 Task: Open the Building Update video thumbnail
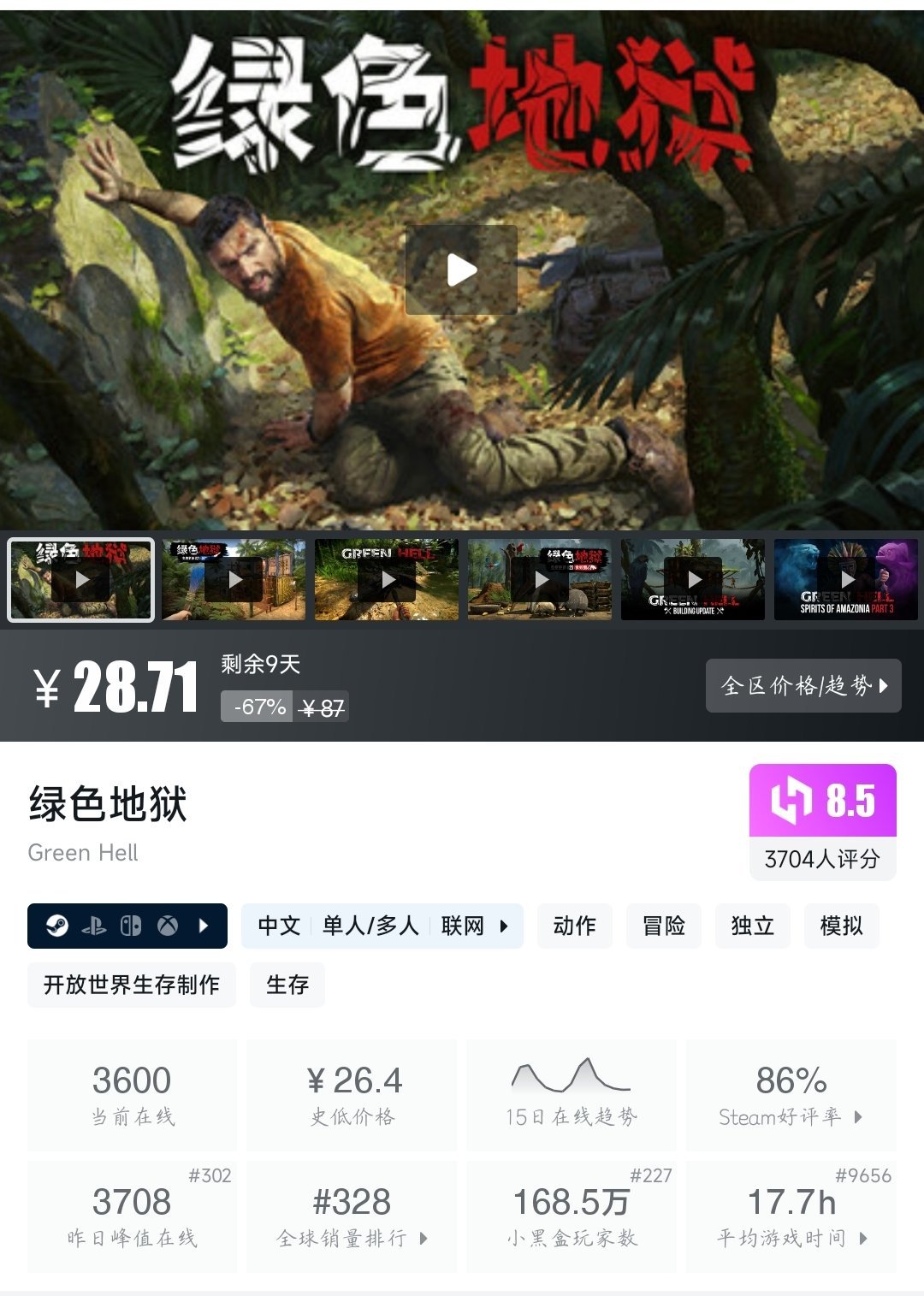coord(693,579)
